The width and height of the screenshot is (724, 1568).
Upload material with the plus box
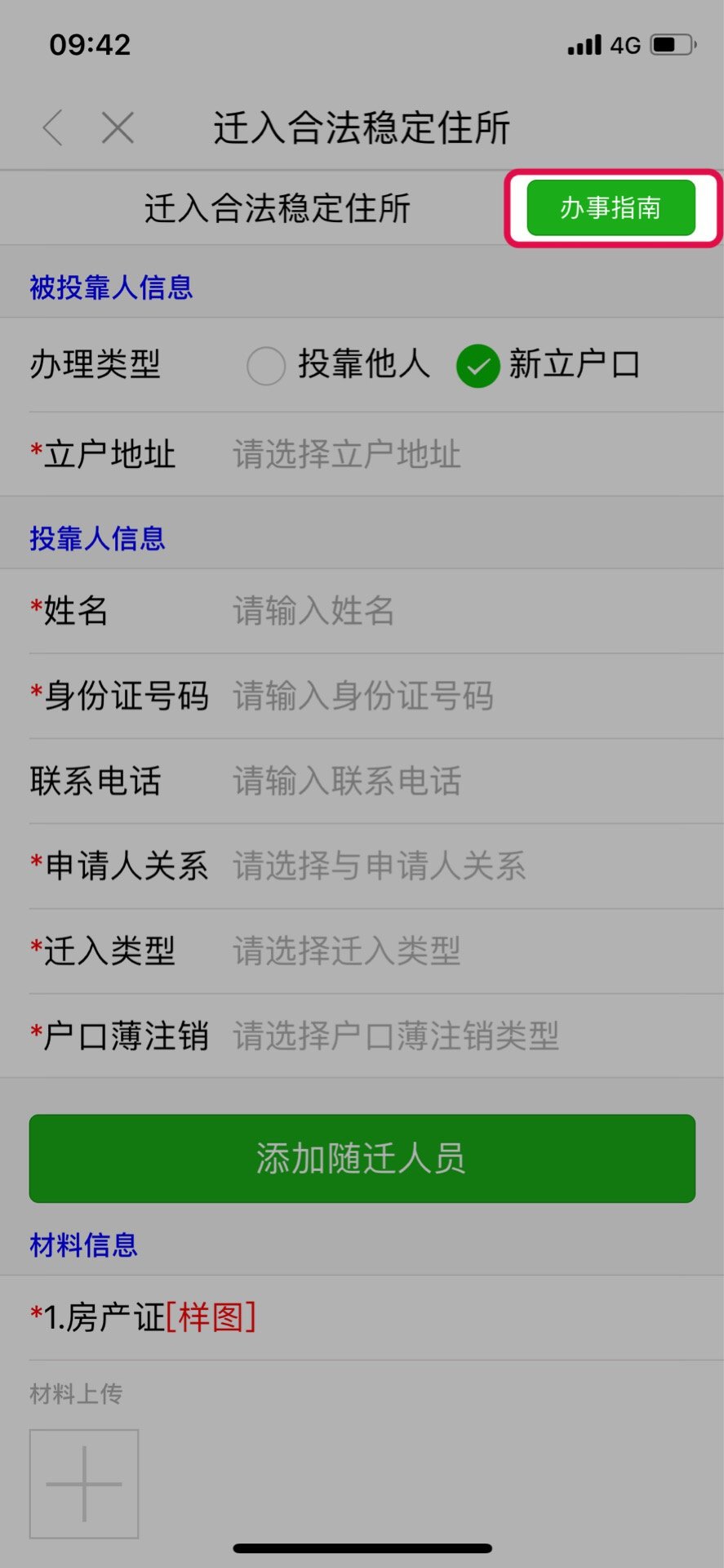click(84, 1484)
